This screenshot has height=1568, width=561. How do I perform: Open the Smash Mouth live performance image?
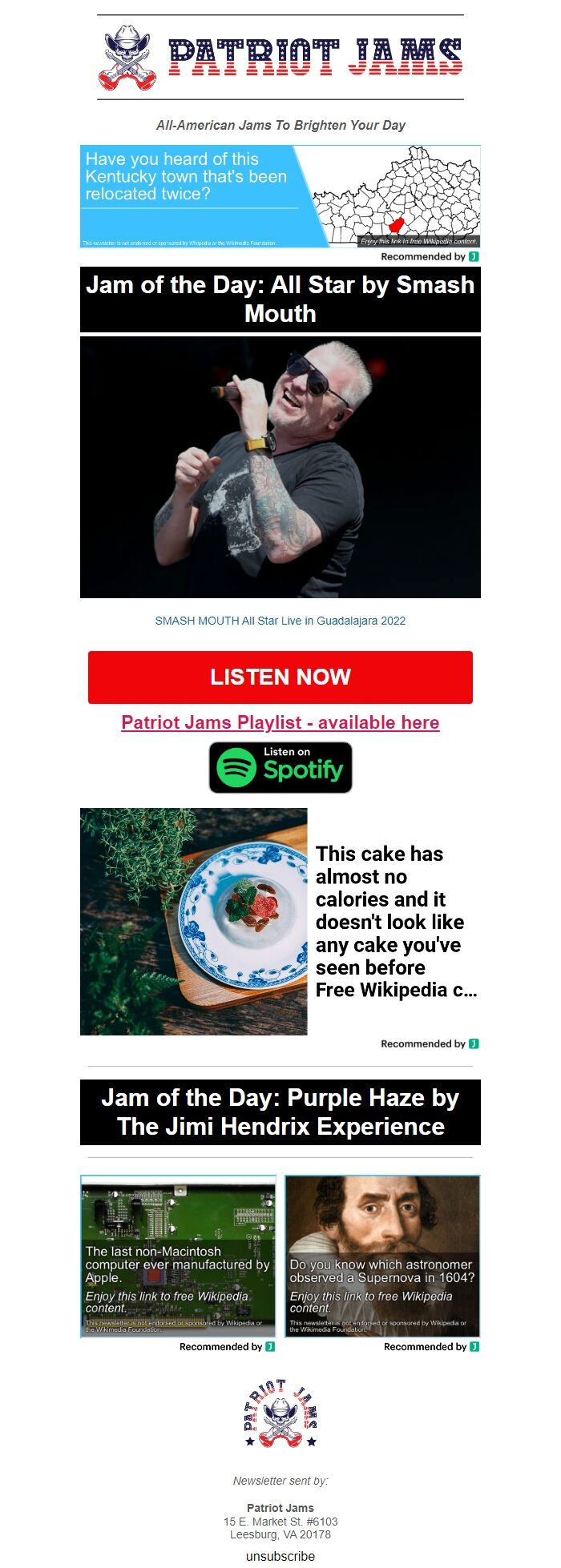[x=280, y=467]
